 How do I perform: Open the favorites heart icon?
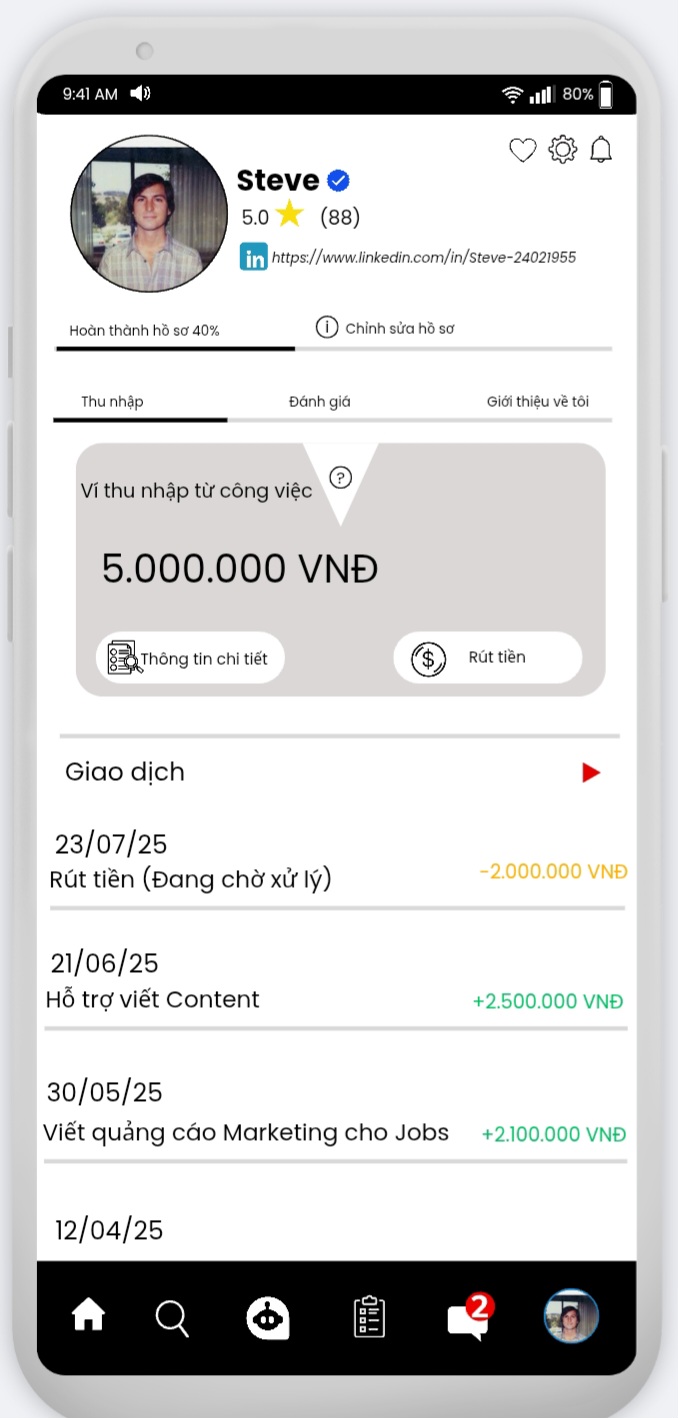[x=523, y=151]
